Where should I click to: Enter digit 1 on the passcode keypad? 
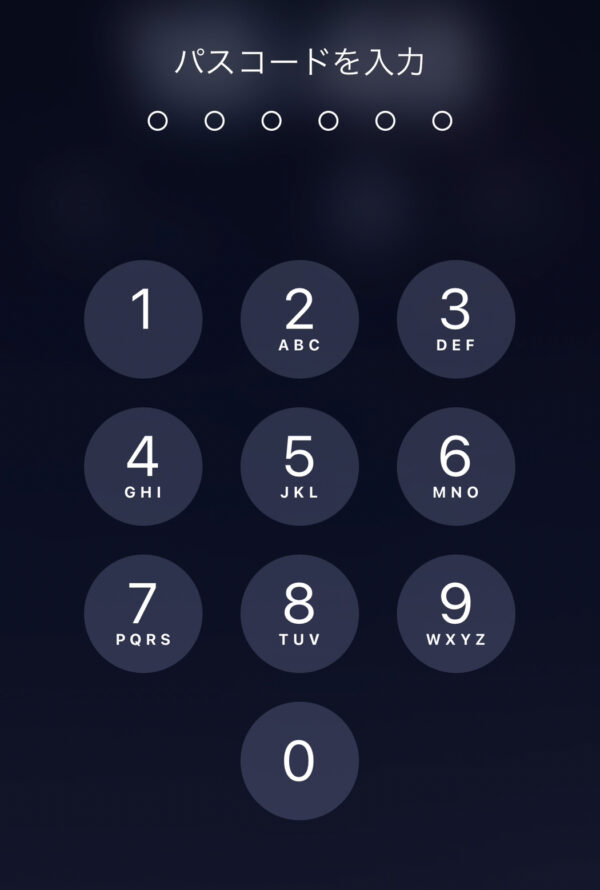point(143,319)
